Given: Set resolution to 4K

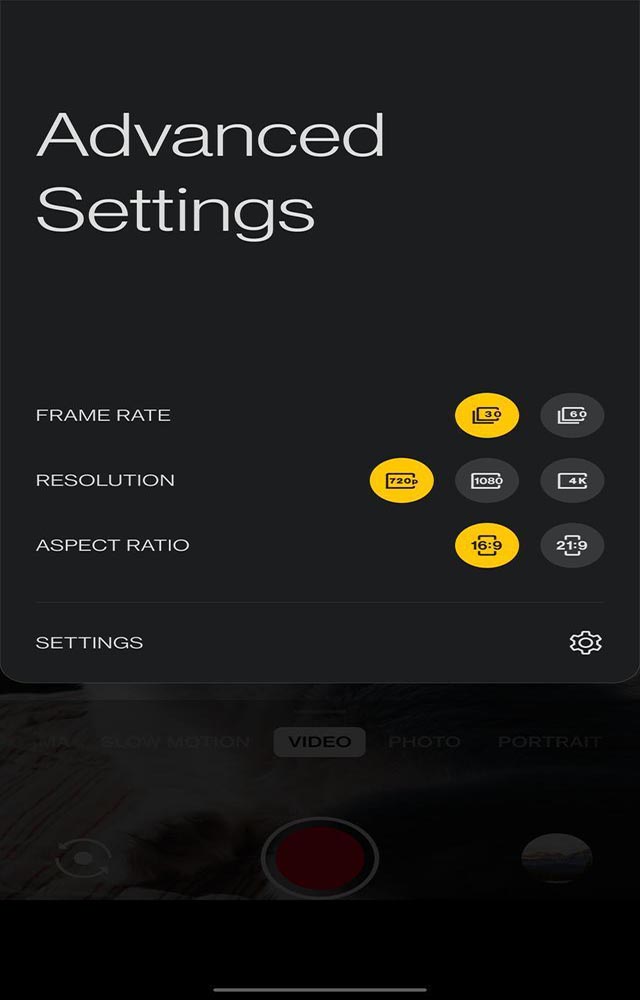Looking at the screenshot, I should 572,481.
